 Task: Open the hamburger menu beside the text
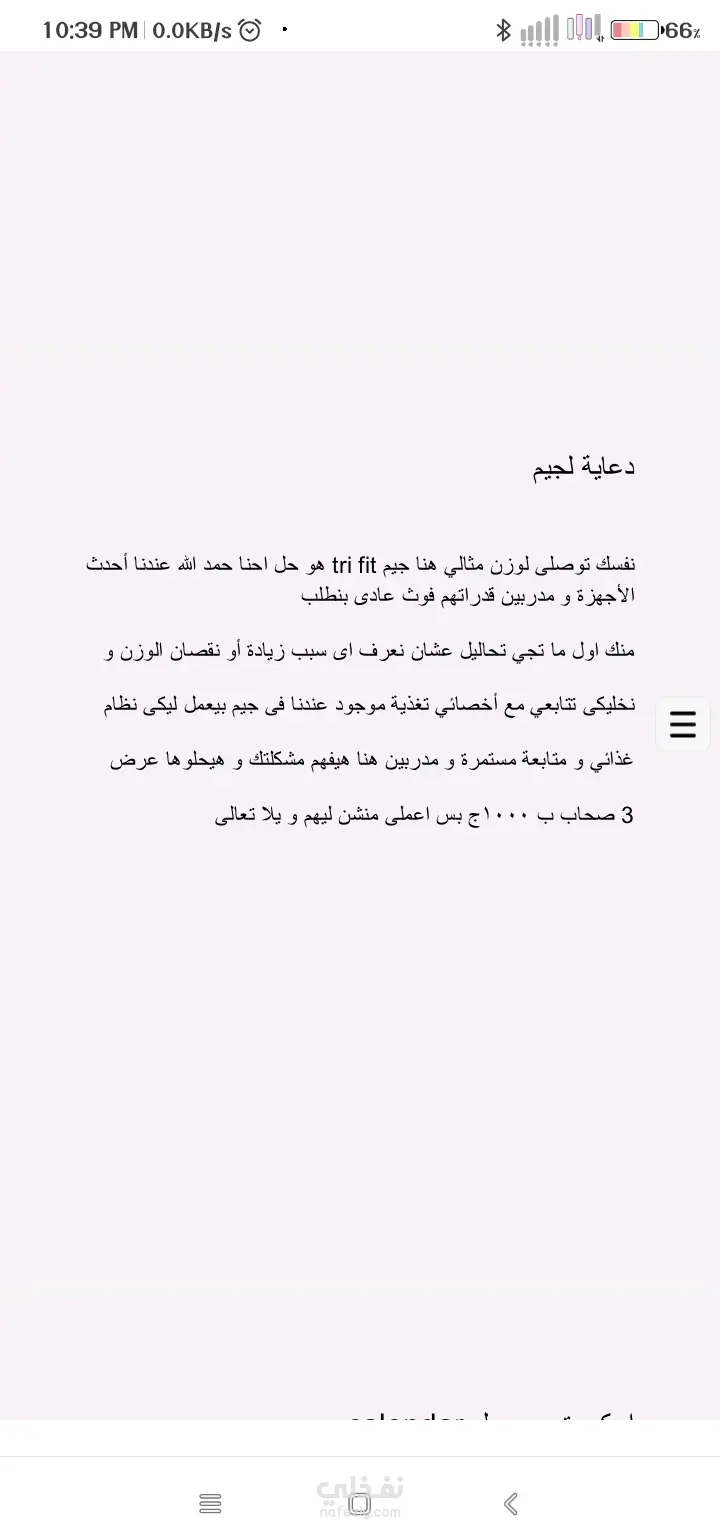click(x=683, y=723)
